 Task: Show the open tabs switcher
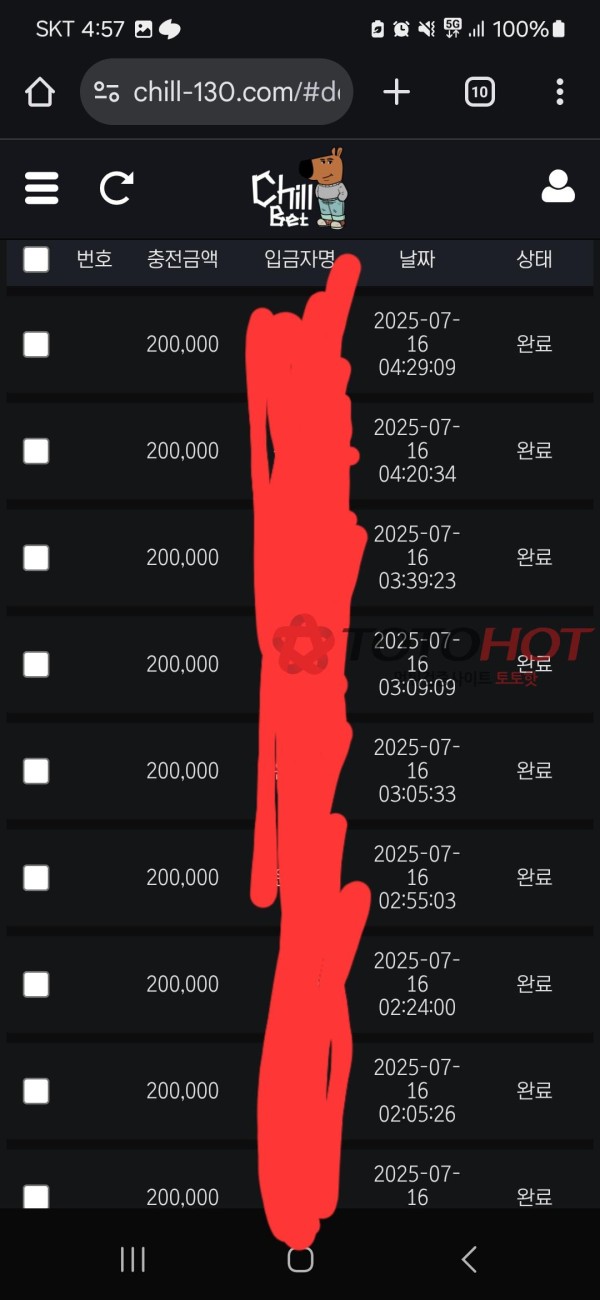pos(479,93)
